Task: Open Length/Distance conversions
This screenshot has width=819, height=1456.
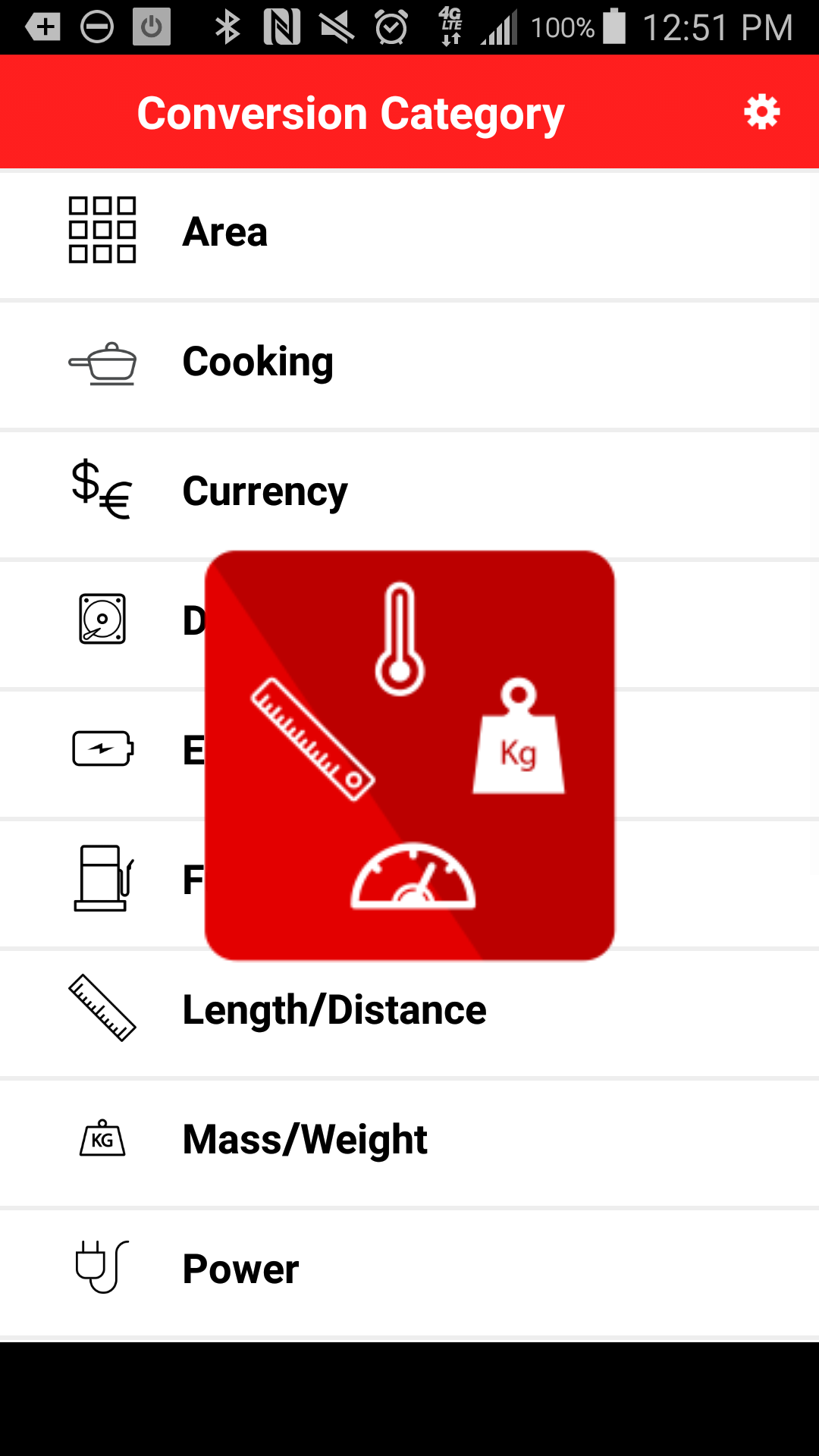Action: [x=334, y=1010]
